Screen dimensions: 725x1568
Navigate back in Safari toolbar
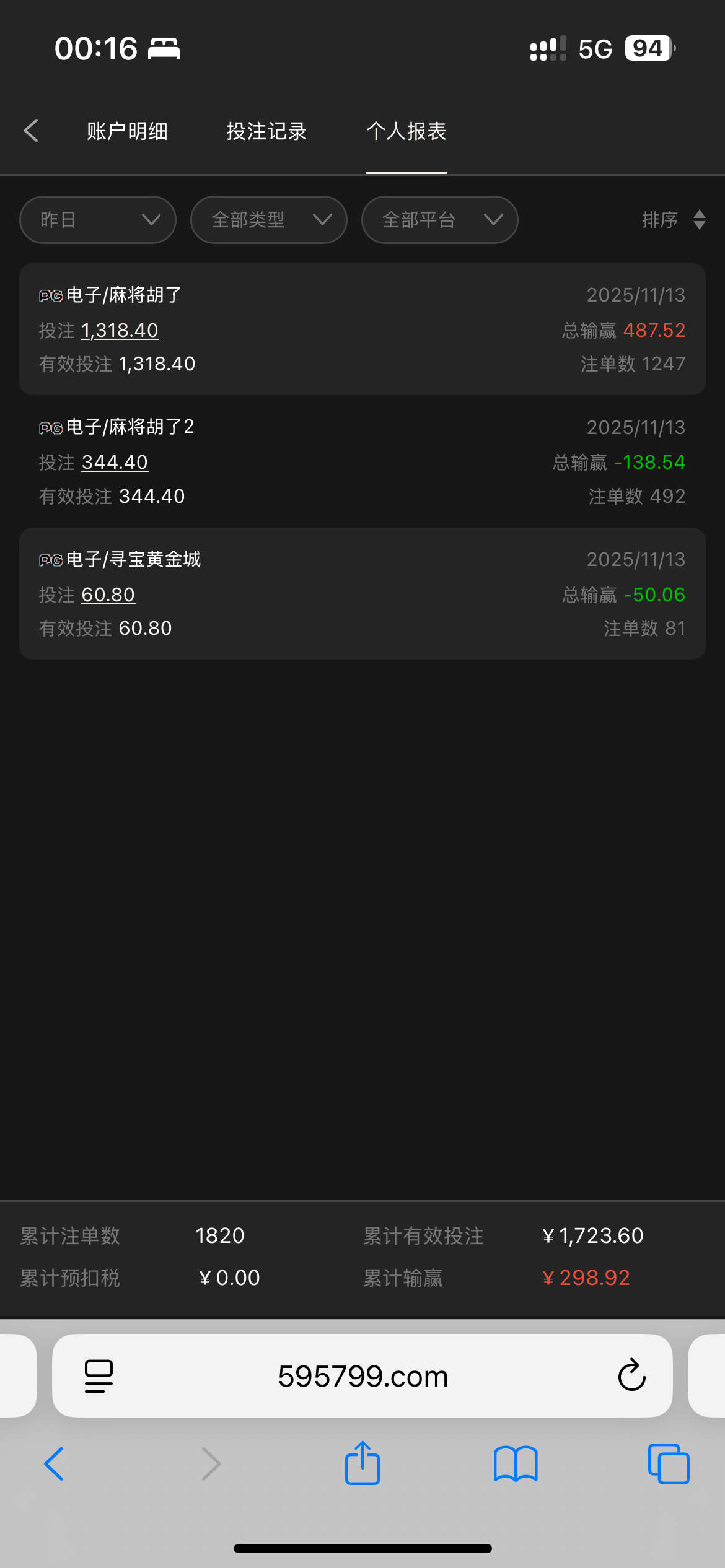(55, 1464)
